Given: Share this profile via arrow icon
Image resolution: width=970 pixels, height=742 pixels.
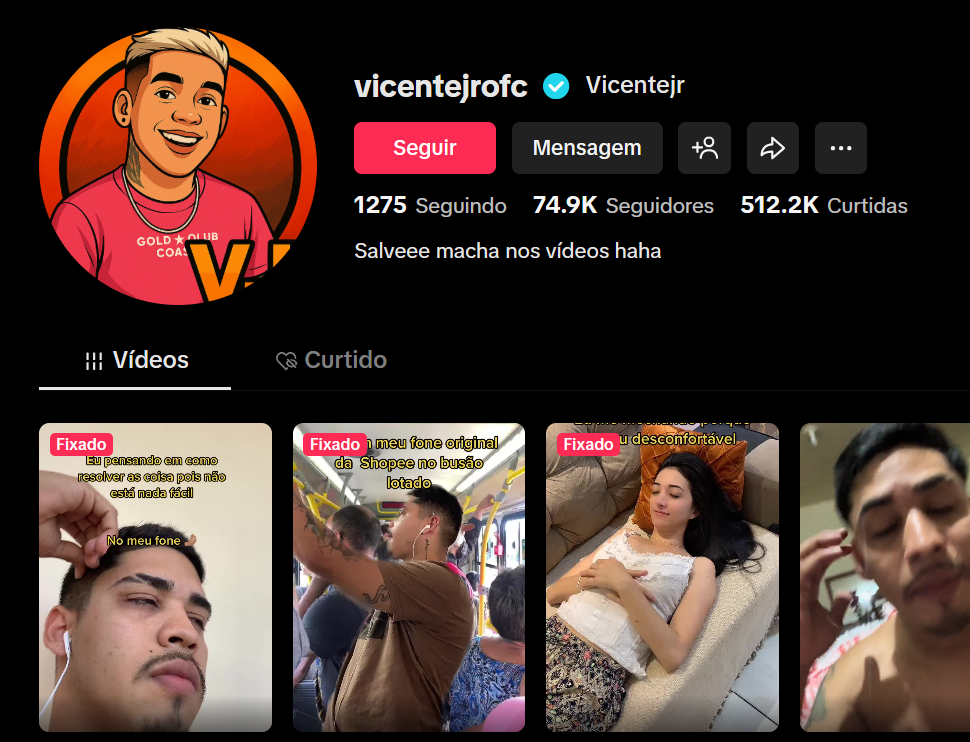Looking at the screenshot, I should [x=772, y=148].
